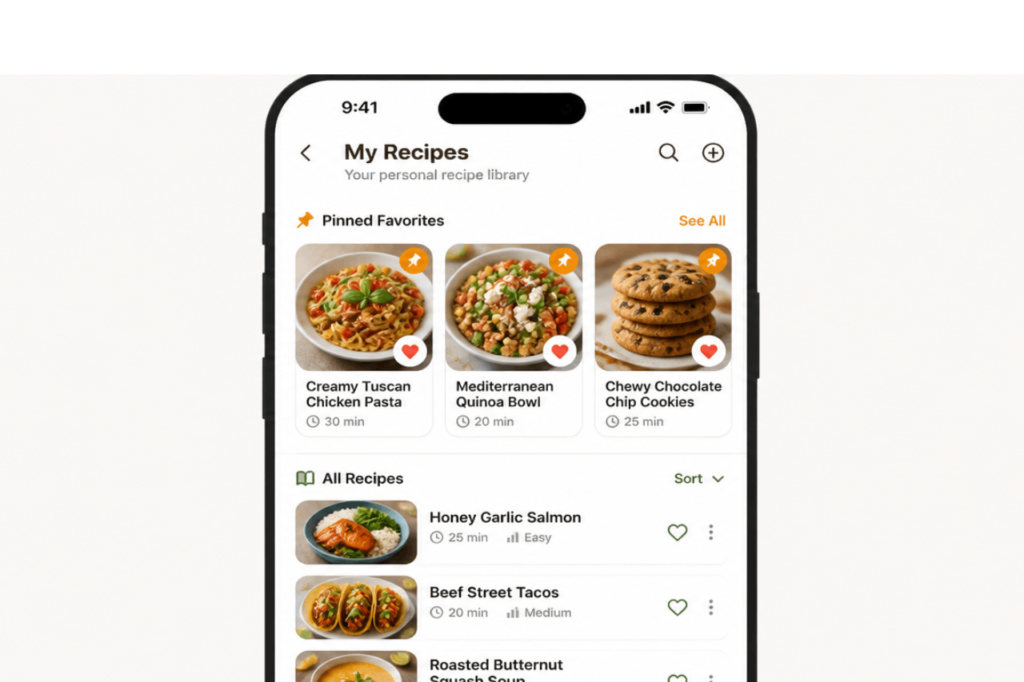Unlike Mediterranean Quinoa Bowl heart

click(x=560, y=351)
